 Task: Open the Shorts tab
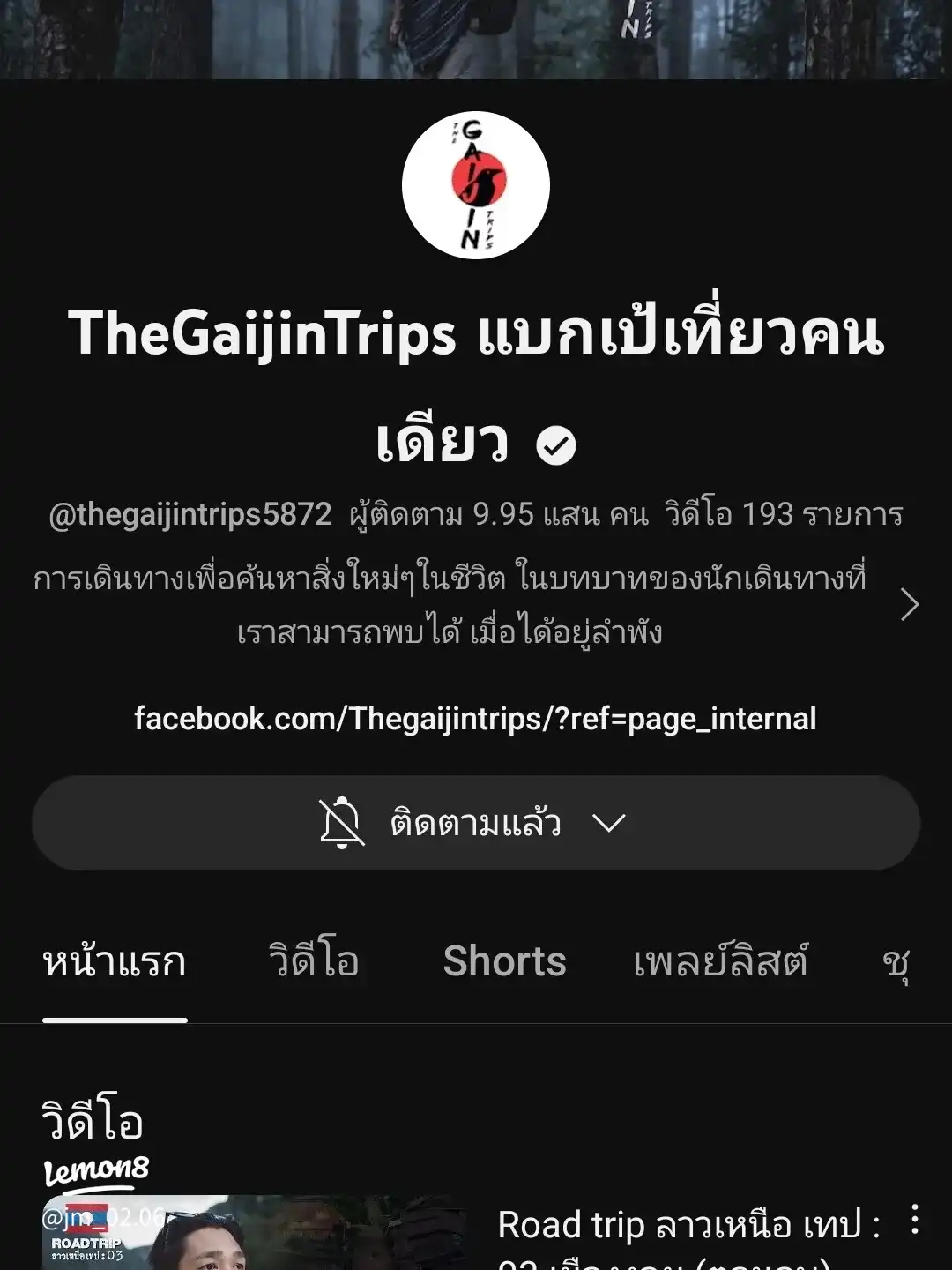click(x=506, y=961)
